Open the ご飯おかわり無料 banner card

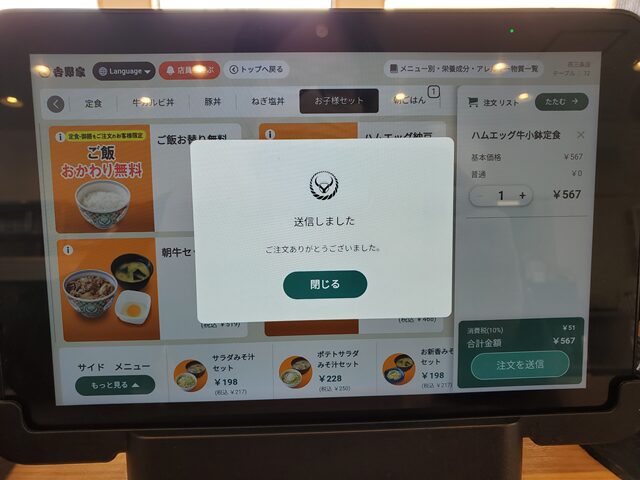[101, 178]
